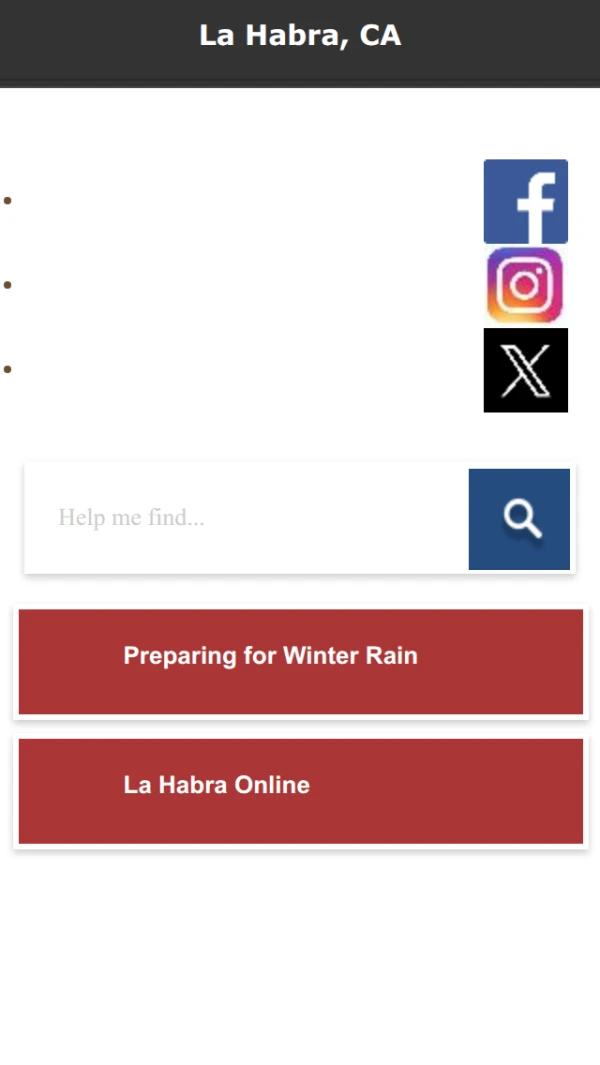Tap the magnifying glass search button
Screen dimensions: 600x1065
tap(519, 519)
